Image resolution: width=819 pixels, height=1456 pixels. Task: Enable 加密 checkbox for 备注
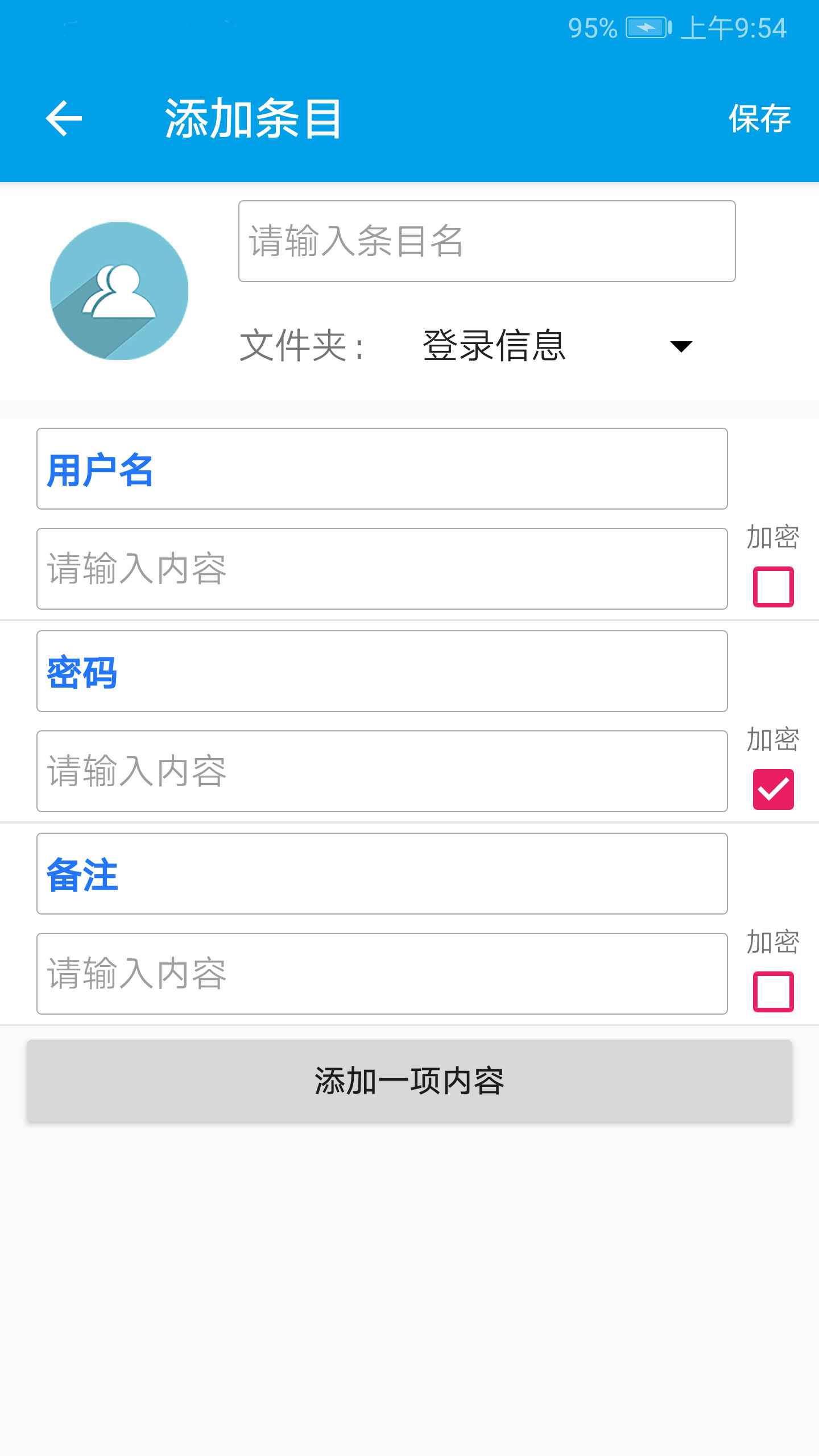coord(773,991)
